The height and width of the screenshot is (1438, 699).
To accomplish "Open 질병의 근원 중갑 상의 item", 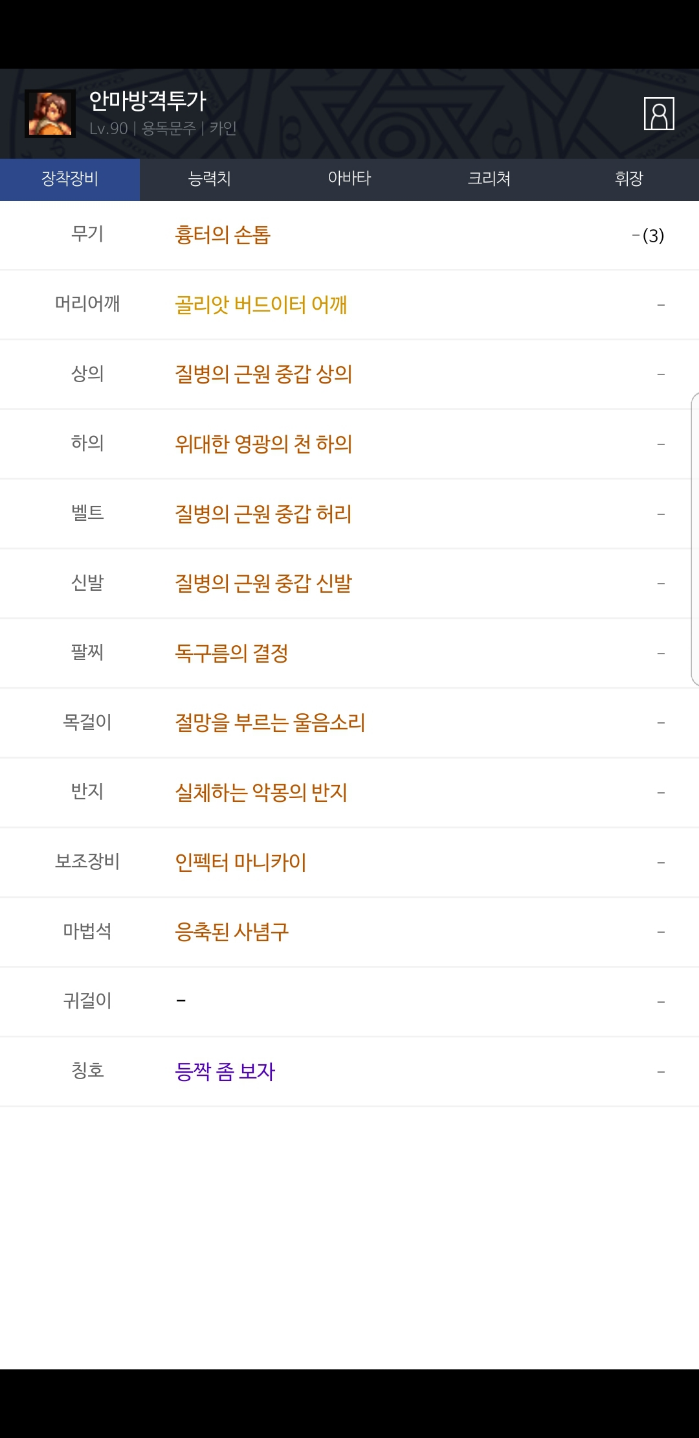I will click(x=264, y=375).
